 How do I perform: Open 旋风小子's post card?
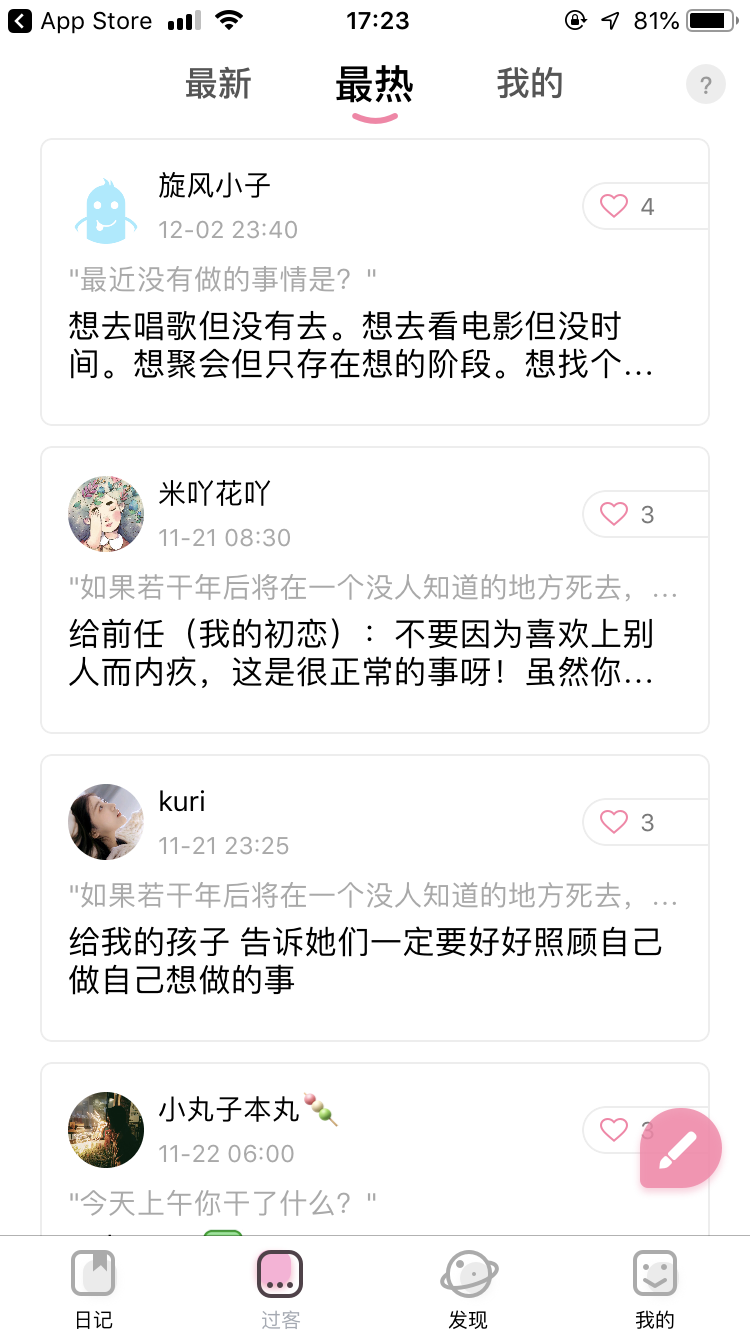(x=360, y=345)
